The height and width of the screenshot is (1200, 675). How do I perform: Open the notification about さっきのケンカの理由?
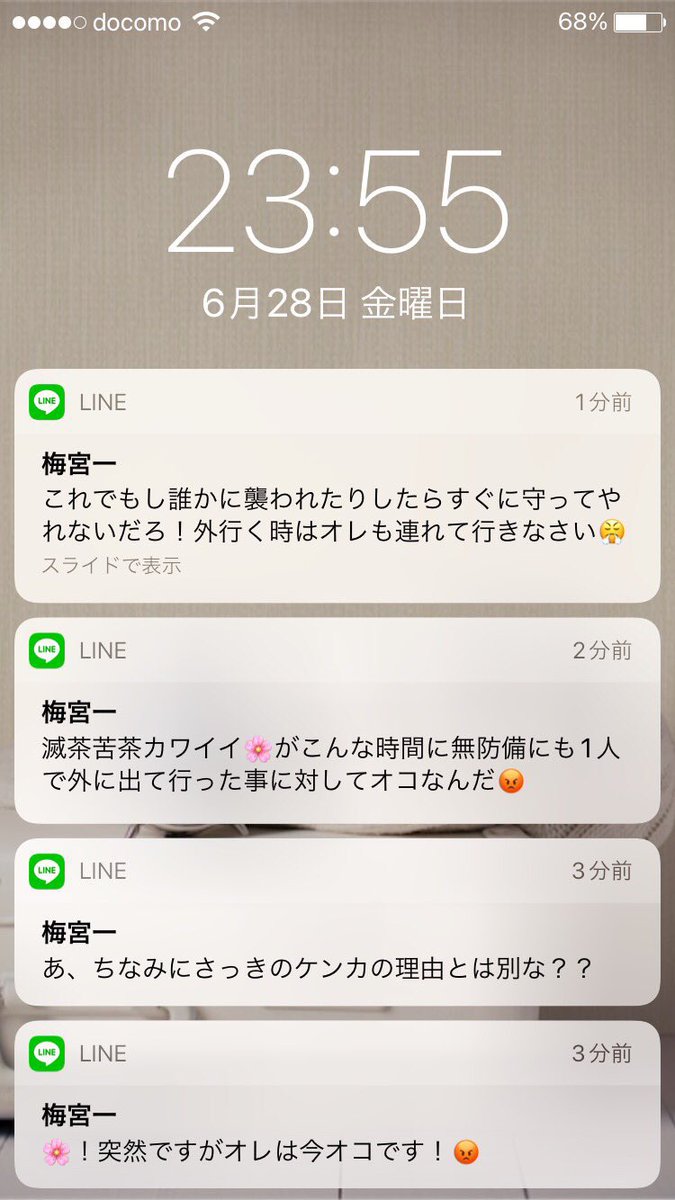tap(337, 922)
